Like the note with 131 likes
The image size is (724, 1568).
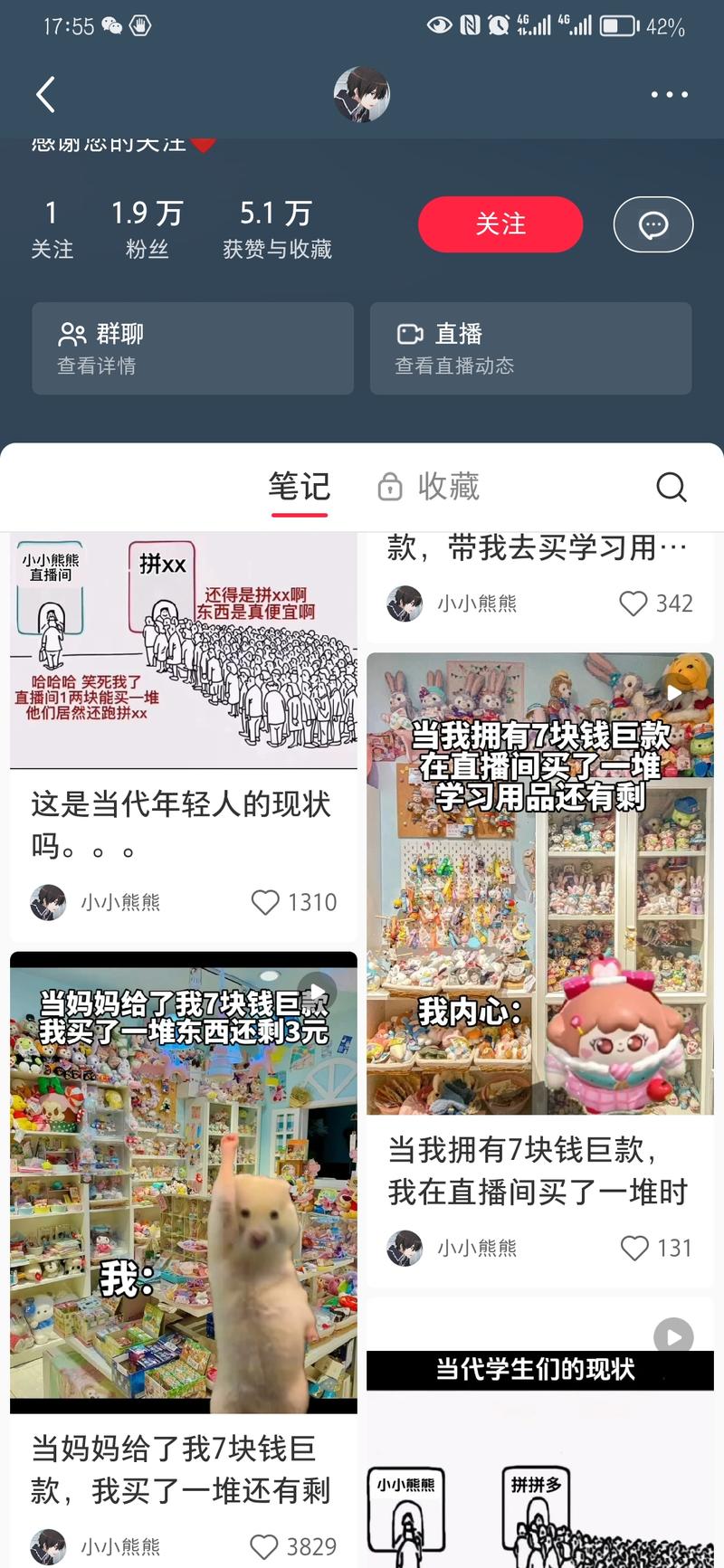tap(634, 1248)
